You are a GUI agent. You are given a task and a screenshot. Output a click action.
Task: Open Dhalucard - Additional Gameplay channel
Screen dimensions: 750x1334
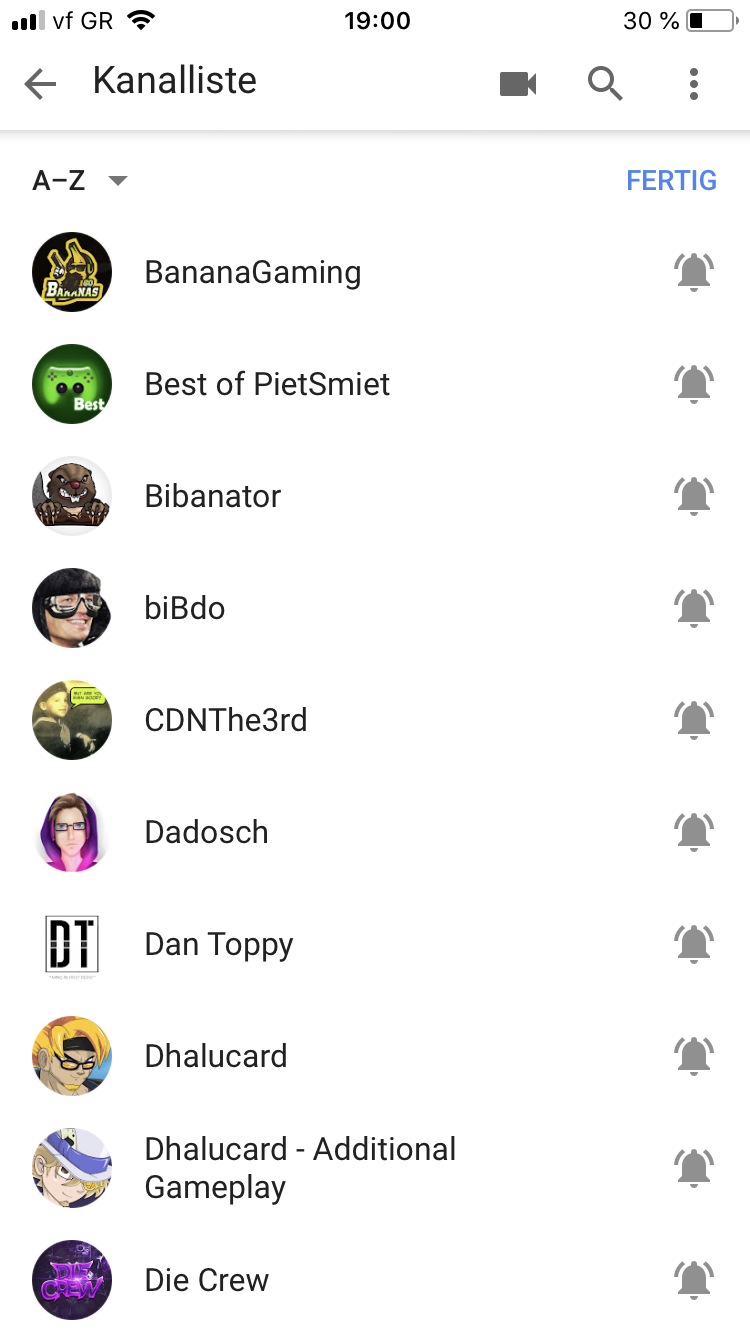[x=300, y=1168]
